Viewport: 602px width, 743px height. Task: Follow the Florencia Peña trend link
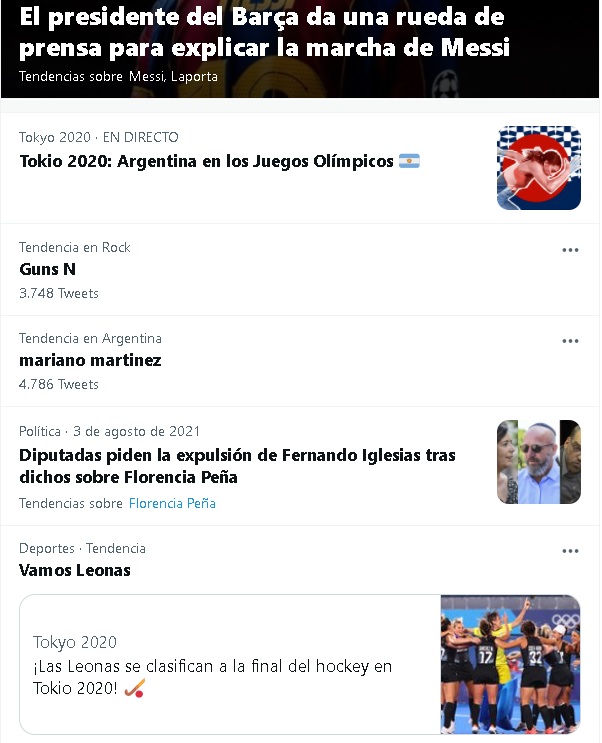172,503
